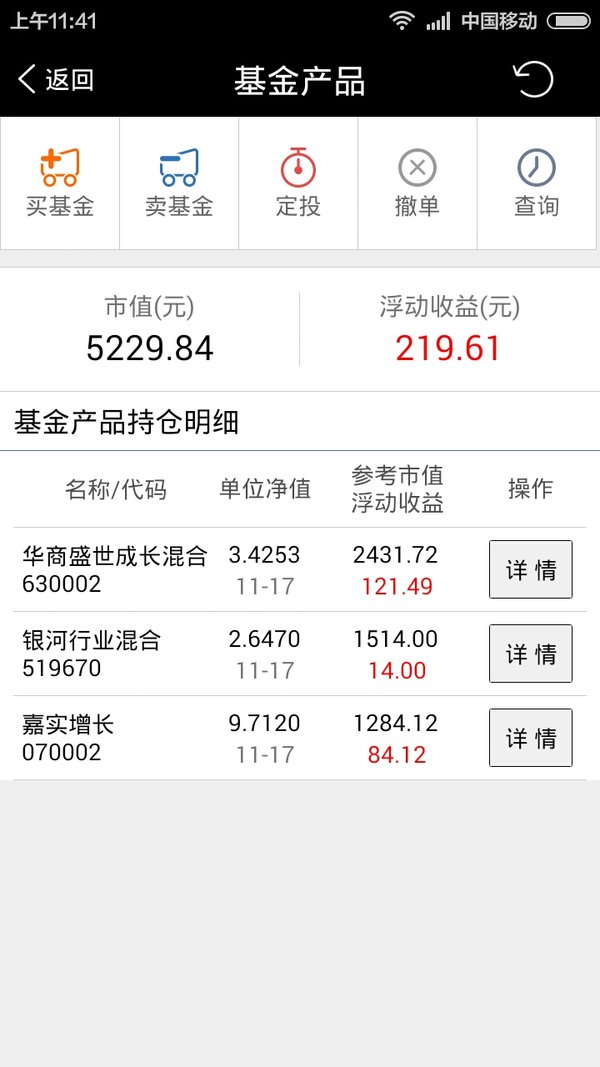
Task: Open the 查询 query section
Action: (x=537, y=184)
